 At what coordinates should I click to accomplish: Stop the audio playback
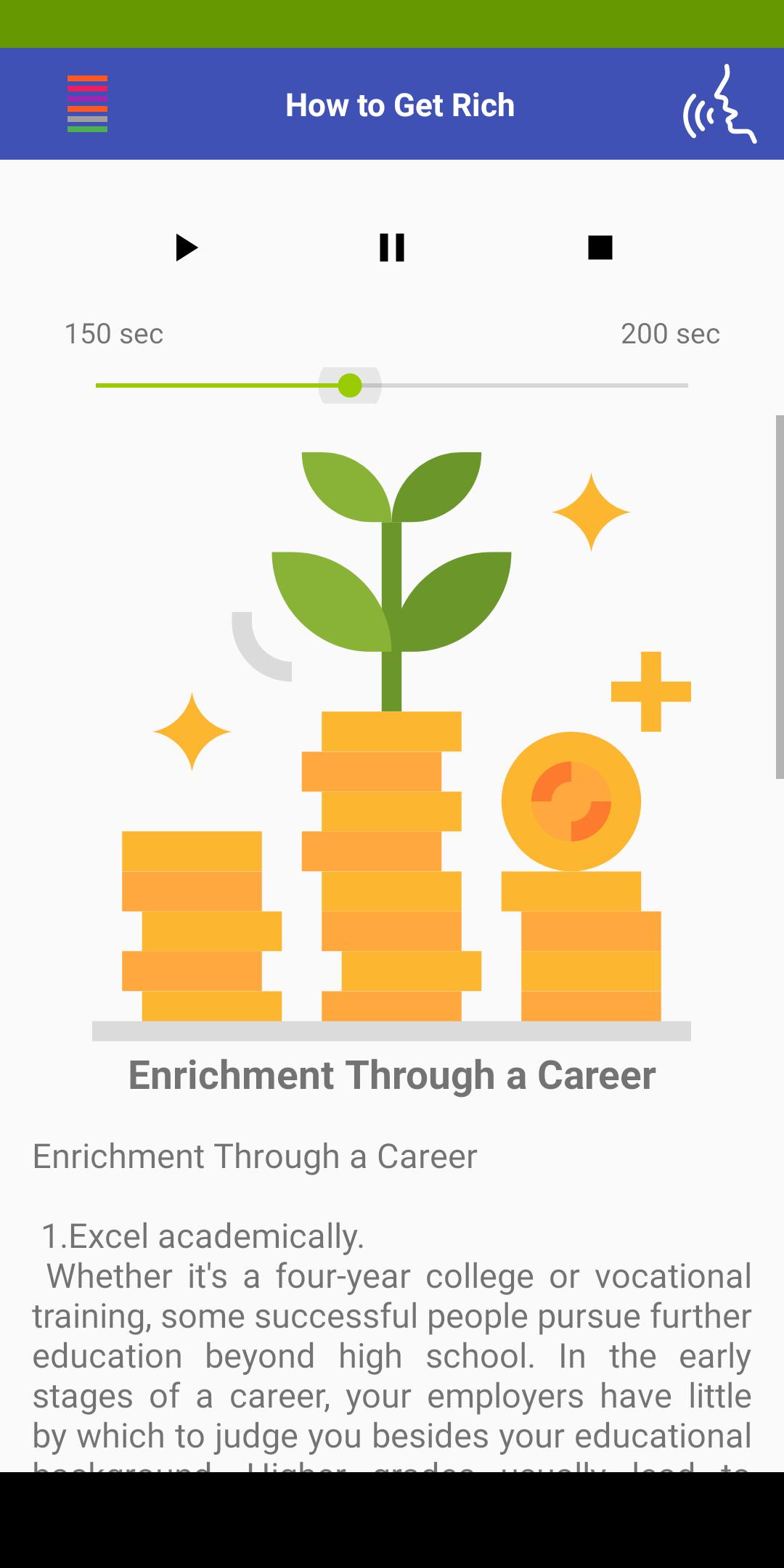tap(600, 248)
